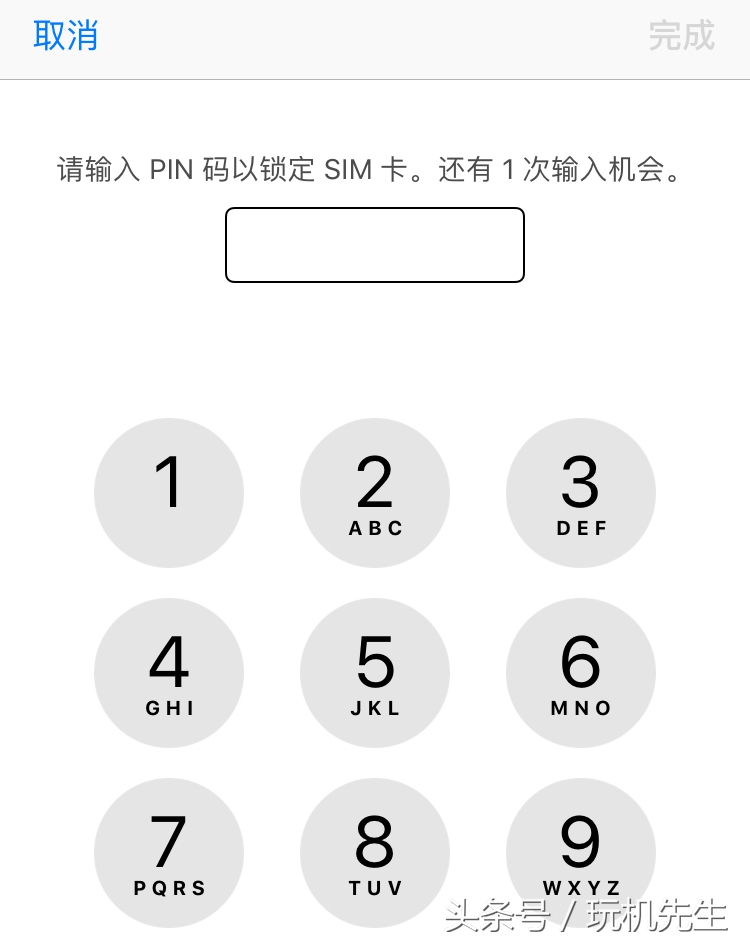Tap the number 1 key
This screenshot has width=750, height=946.
point(169,492)
